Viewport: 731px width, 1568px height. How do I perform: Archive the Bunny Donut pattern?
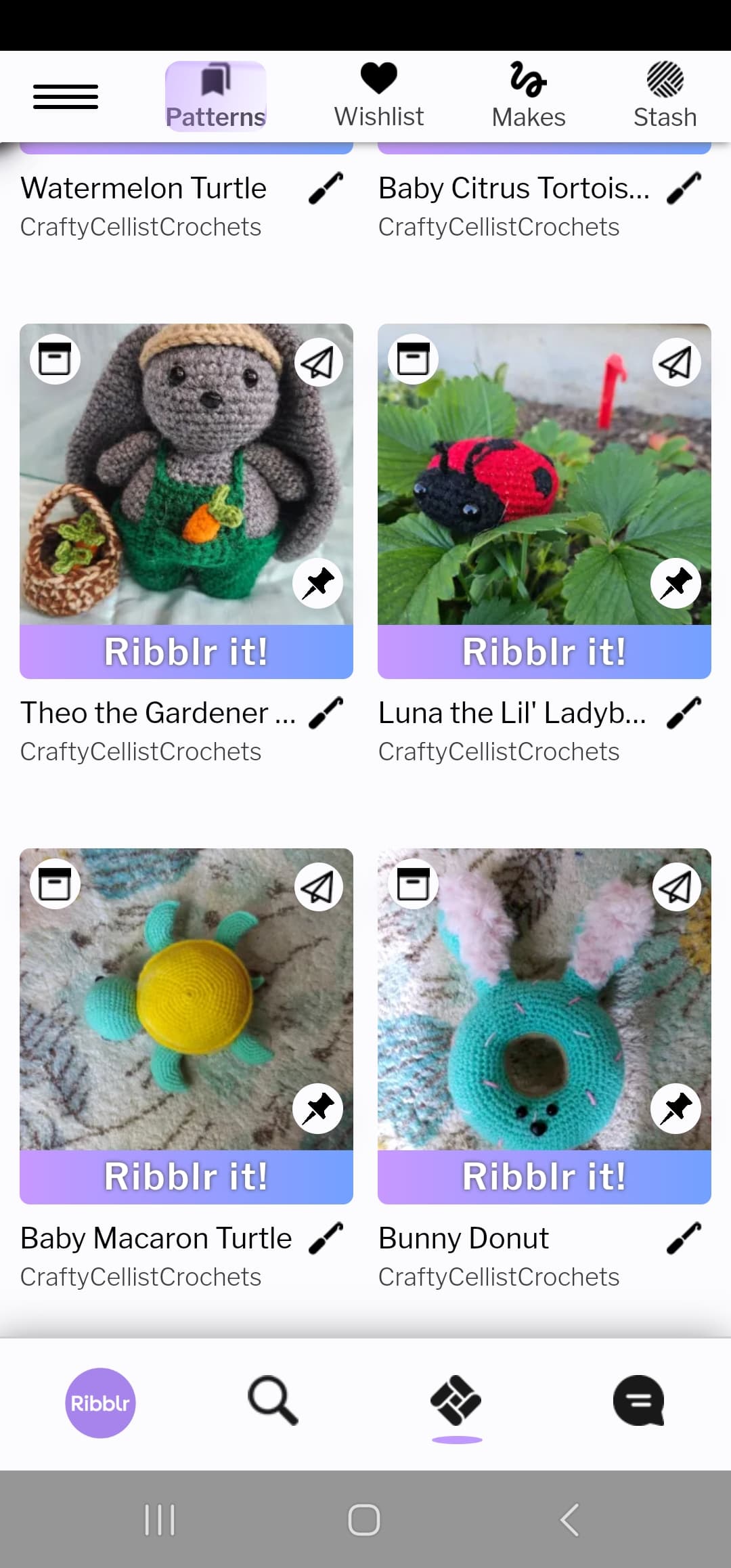pyautogui.click(x=413, y=884)
